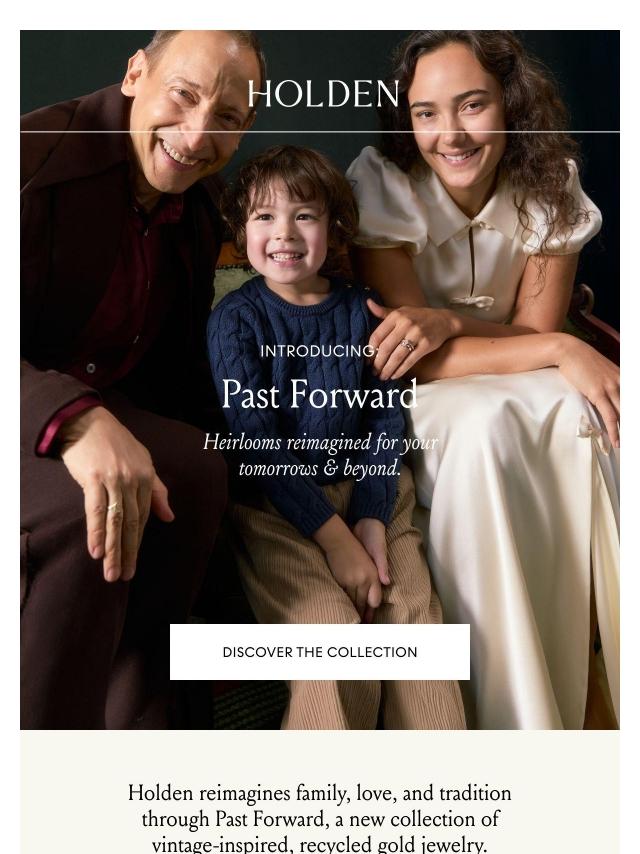640x854 pixels.
Task: Tap the Discover the Collection button
Action: click(x=320, y=652)
